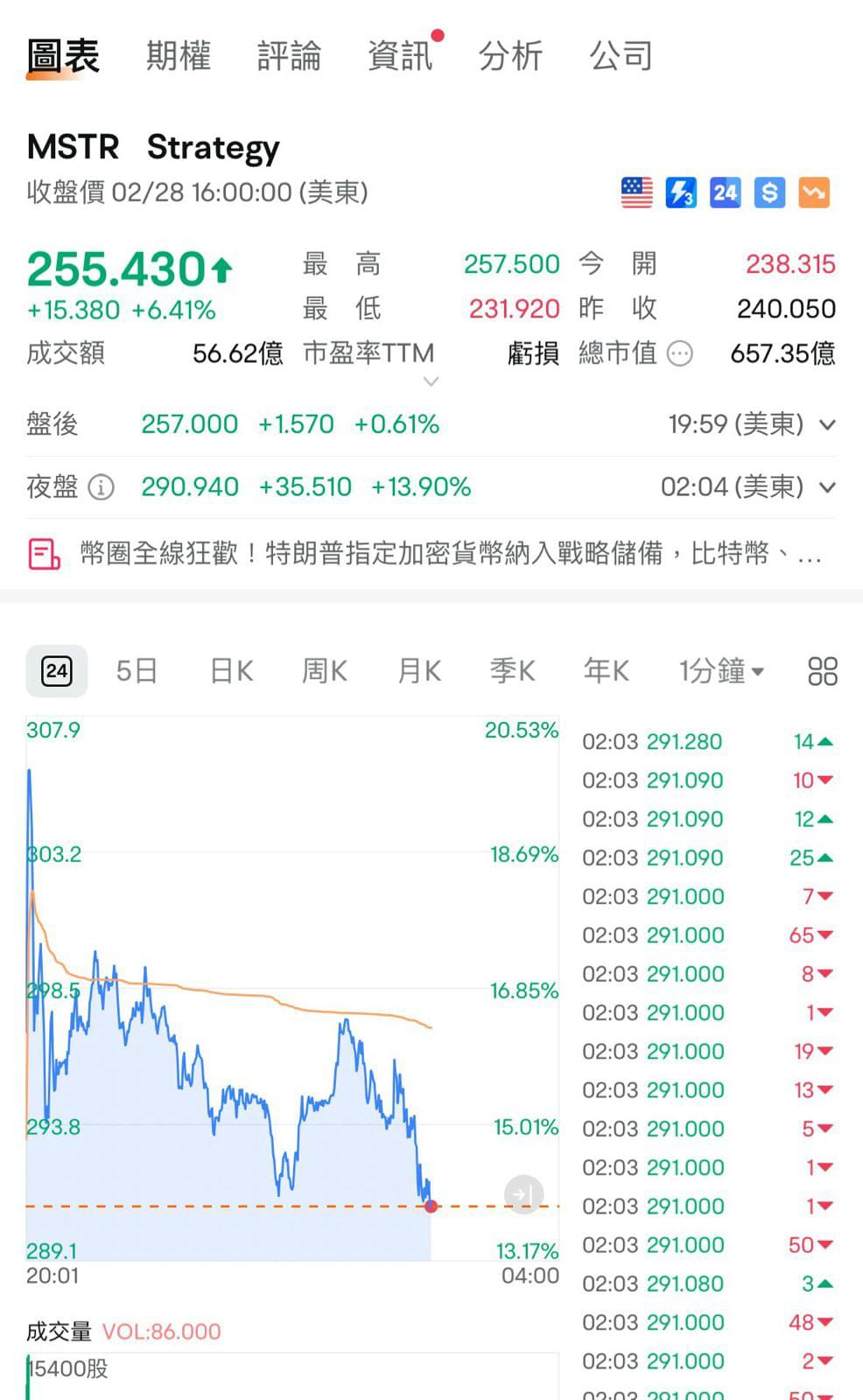This screenshot has height=1400, width=863.
Task: Open the 評論 tab
Action: [289, 56]
